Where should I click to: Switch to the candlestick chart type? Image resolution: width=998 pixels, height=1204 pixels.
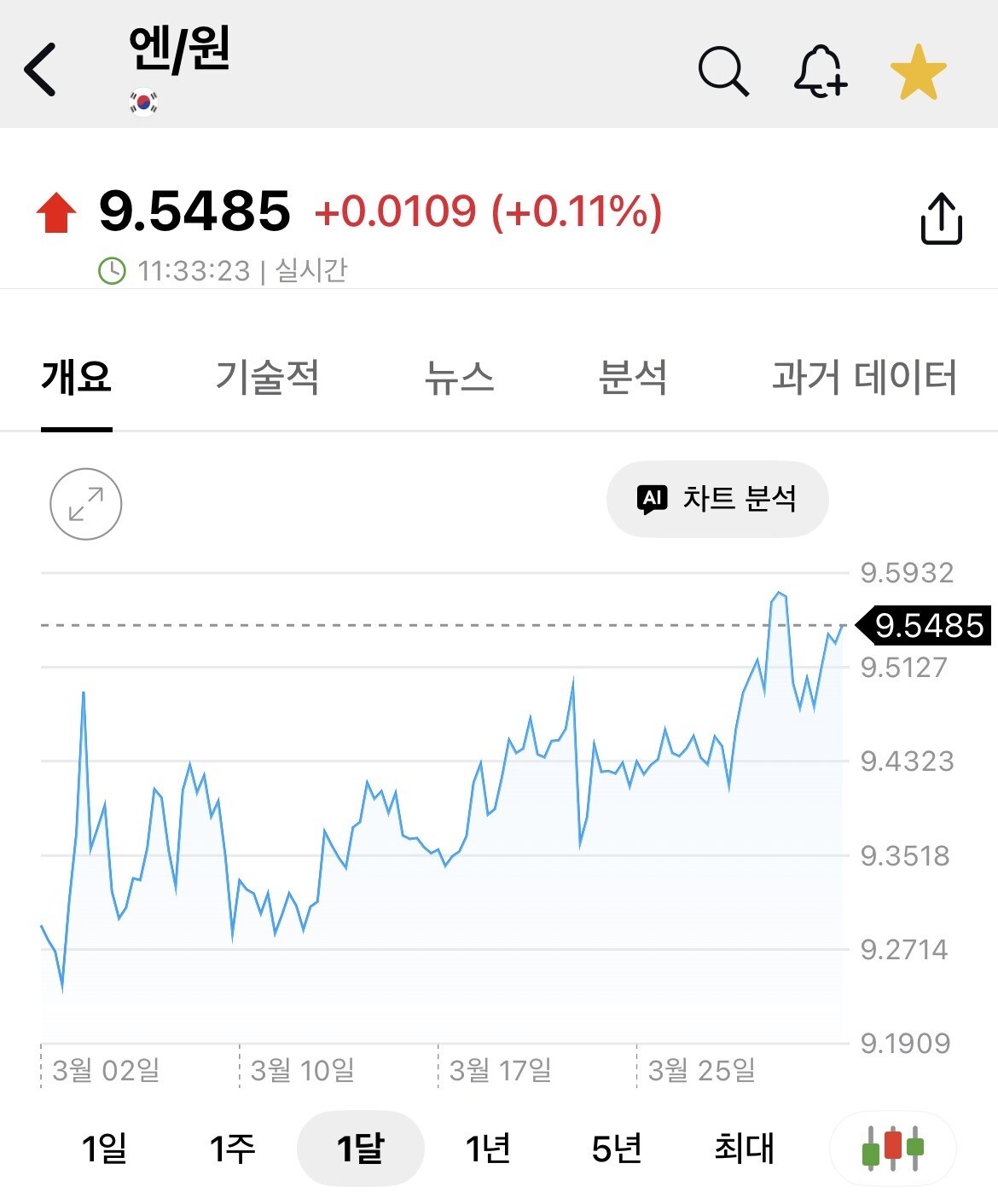click(x=892, y=1148)
